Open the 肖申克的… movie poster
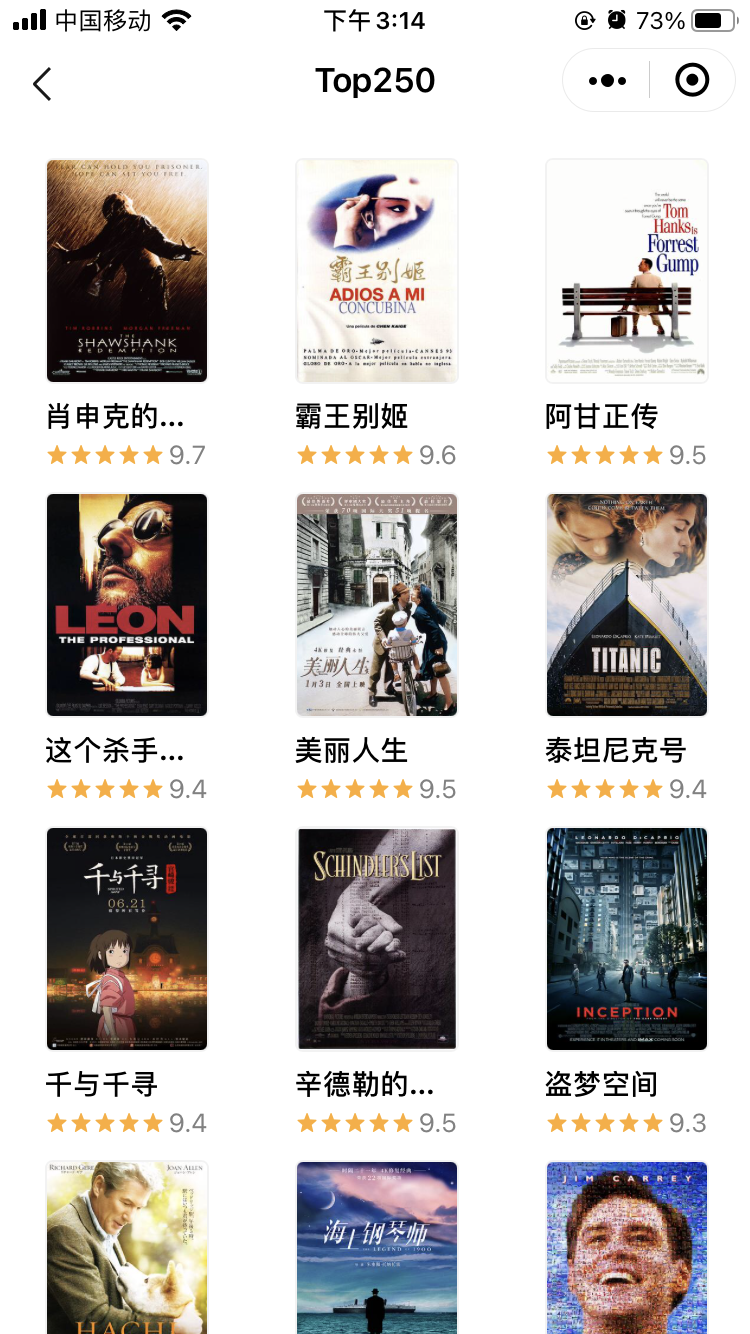This screenshot has height=1334, width=750. 127,271
